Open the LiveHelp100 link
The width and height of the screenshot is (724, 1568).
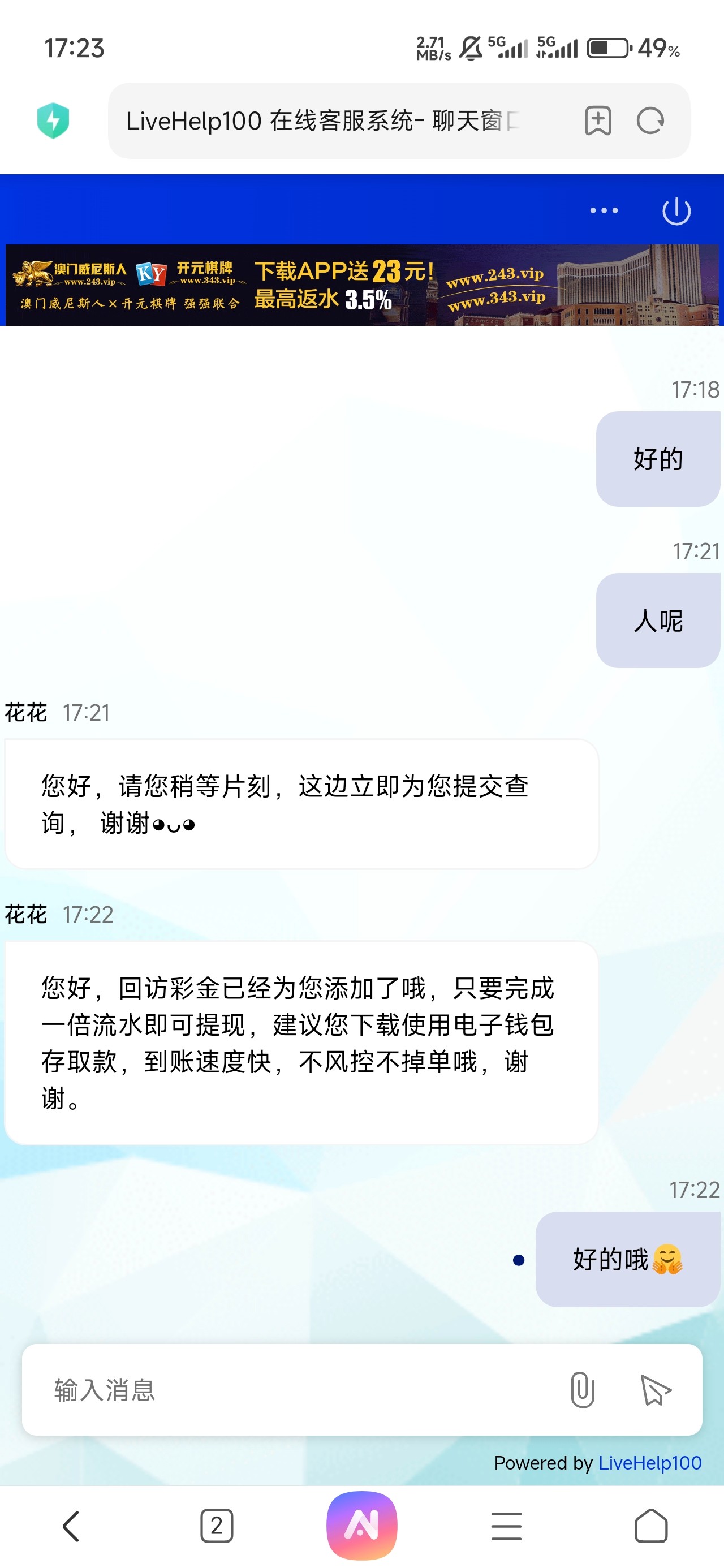[x=649, y=1463]
